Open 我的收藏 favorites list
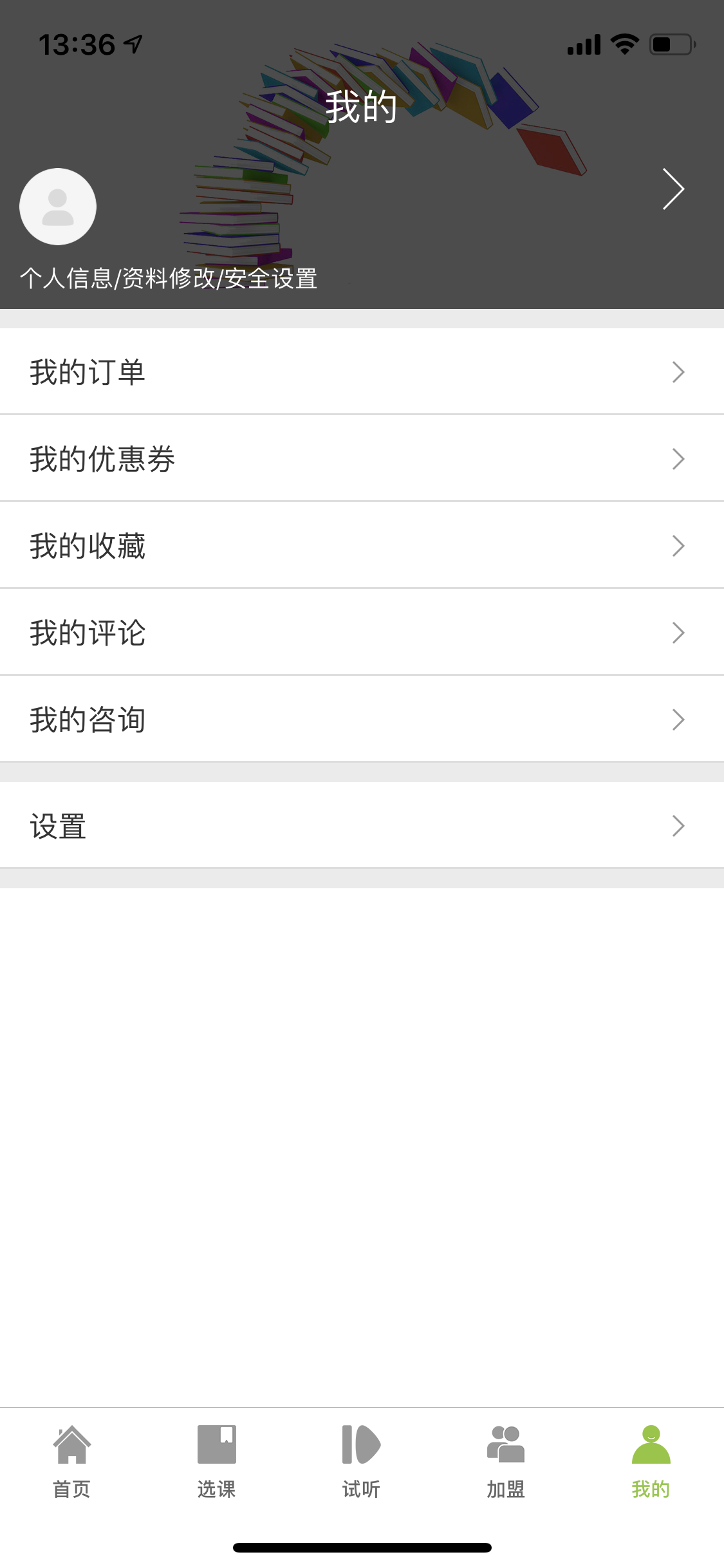This screenshot has width=724, height=1568. pos(362,546)
